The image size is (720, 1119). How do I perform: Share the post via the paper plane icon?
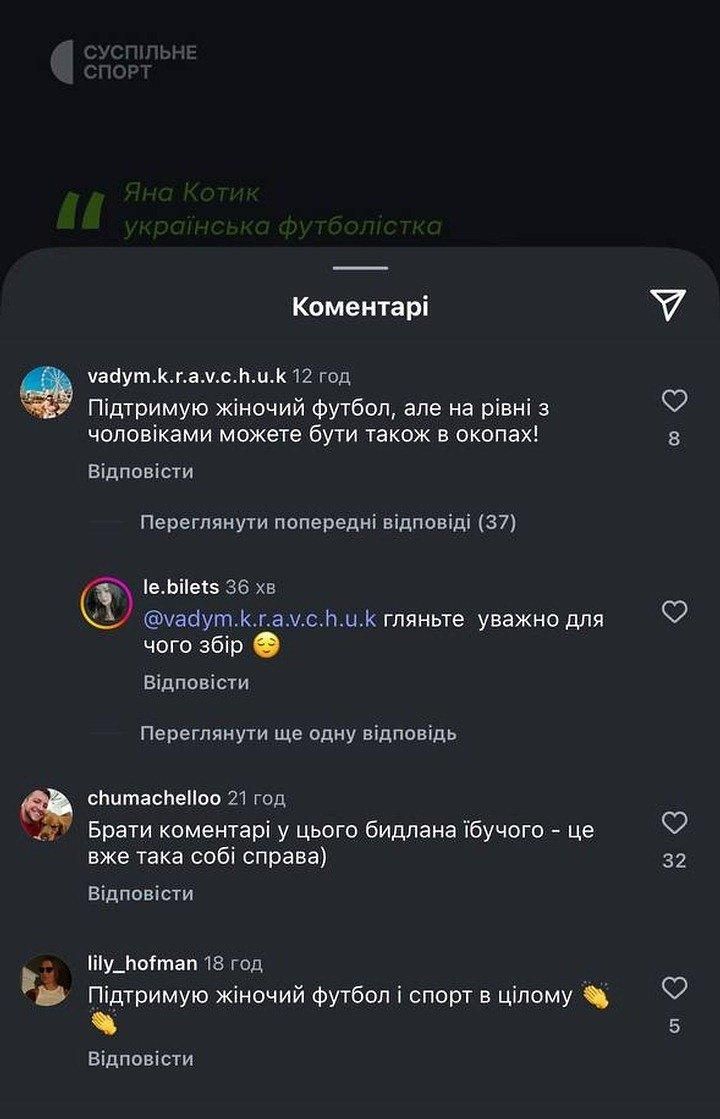[x=668, y=305]
